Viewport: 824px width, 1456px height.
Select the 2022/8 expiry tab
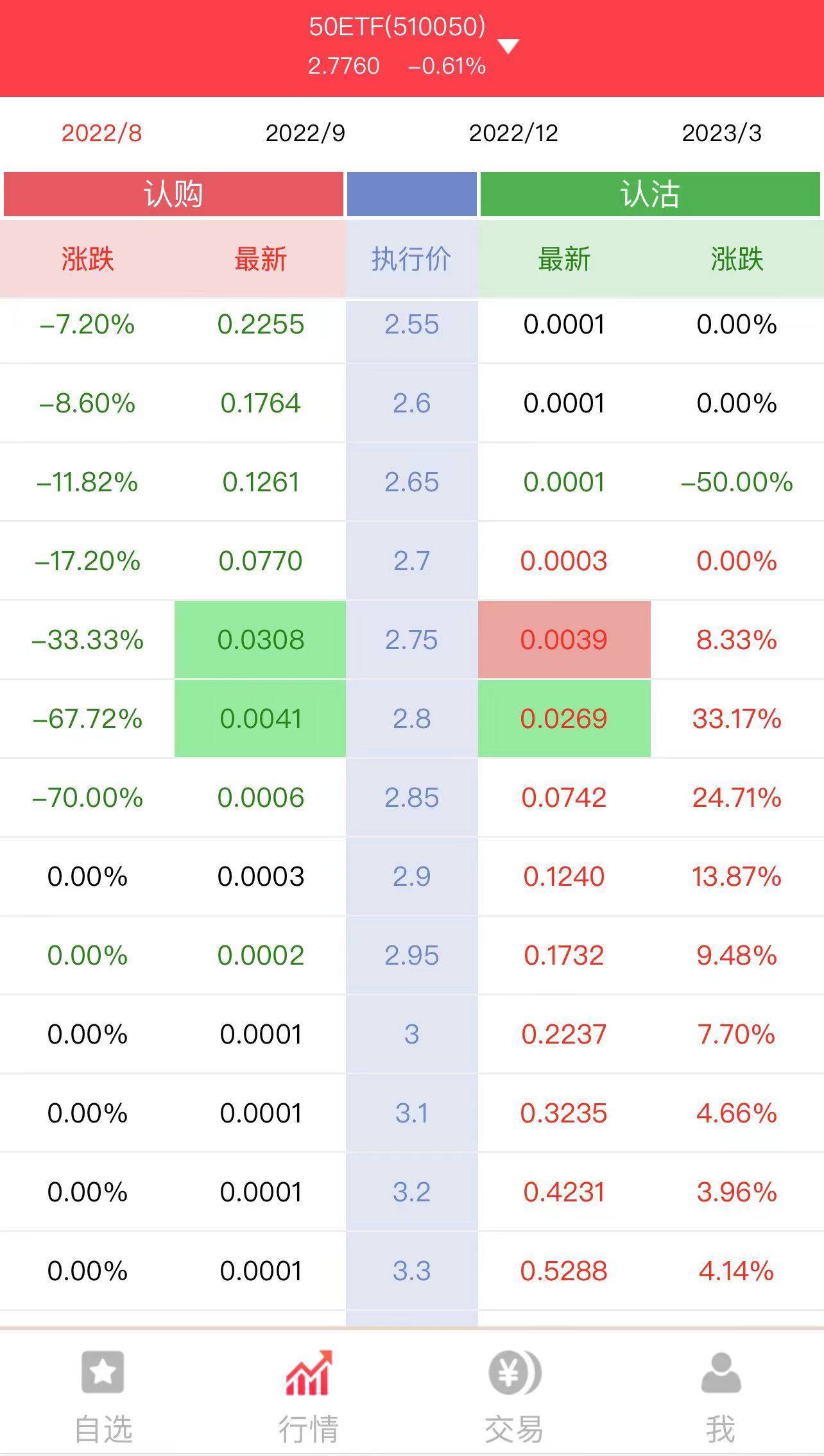pos(101,133)
